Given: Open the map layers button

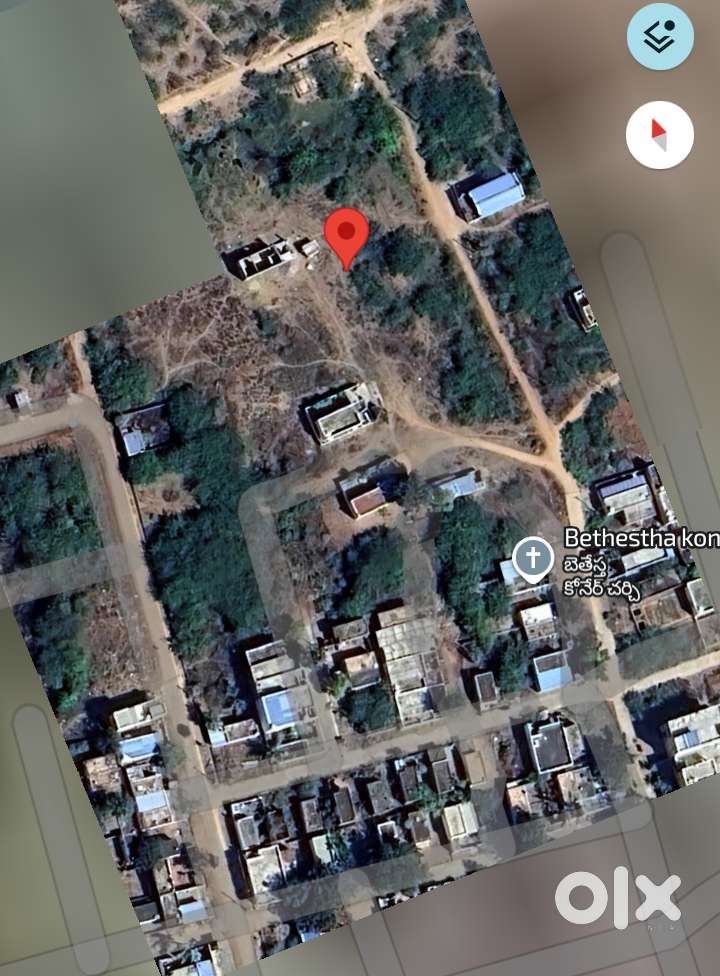Looking at the screenshot, I should click(x=660, y=37).
